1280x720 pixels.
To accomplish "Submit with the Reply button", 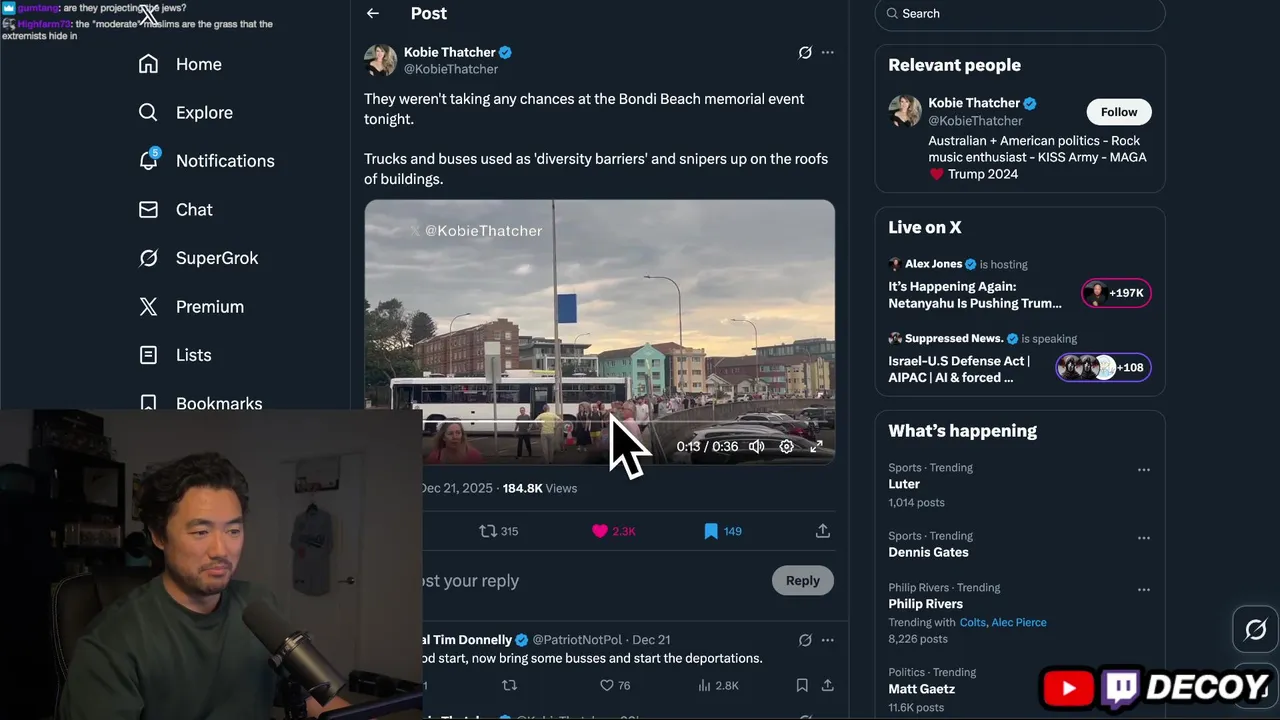I will click(802, 581).
